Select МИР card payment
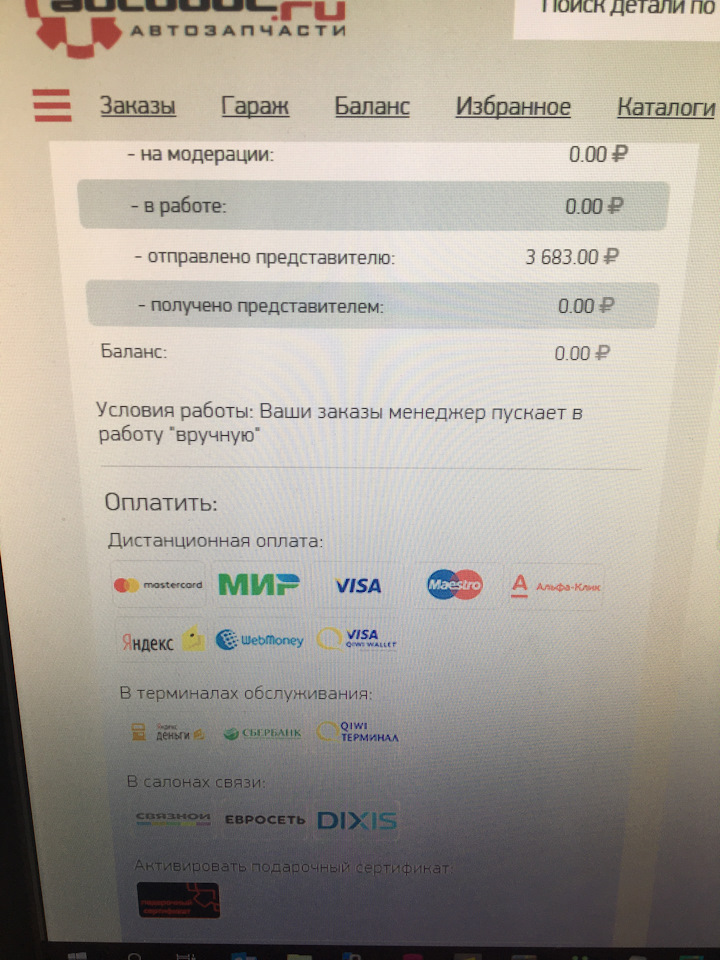The image size is (720, 960). coord(259,585)
